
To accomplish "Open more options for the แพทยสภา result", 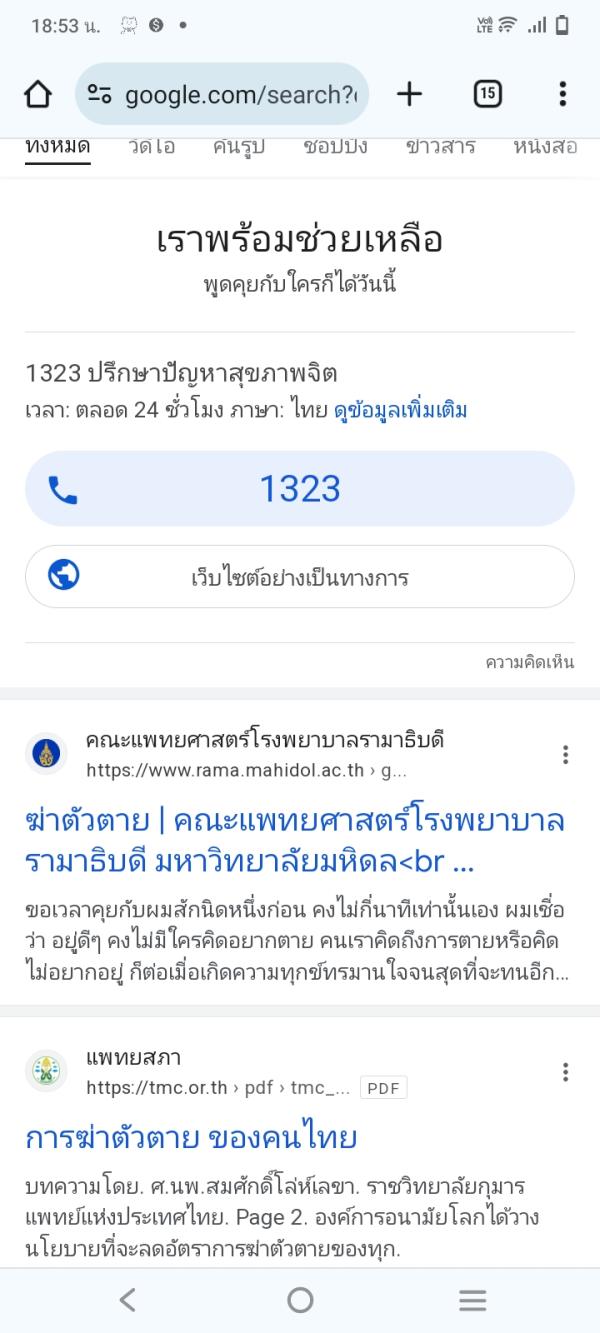I will [x=565, y=1072].
